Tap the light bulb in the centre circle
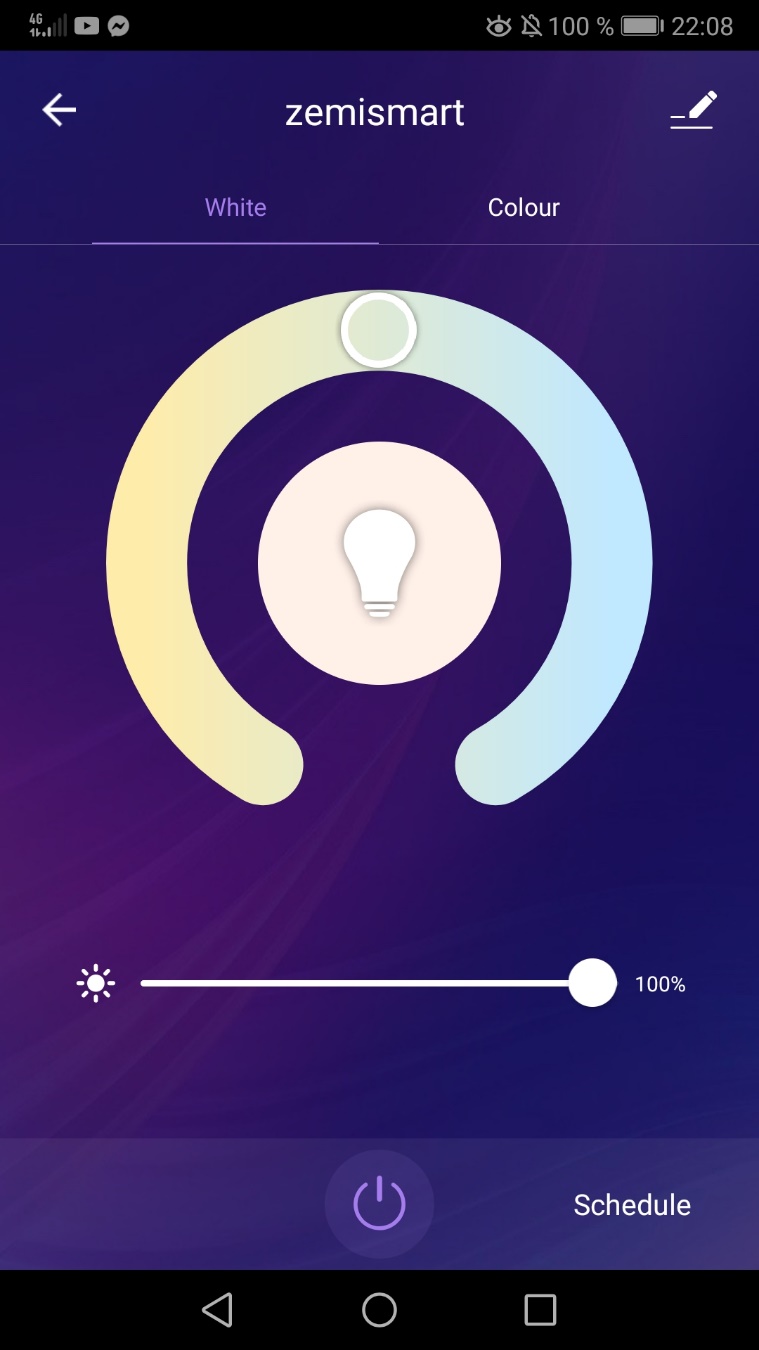Viewport: 759px width, 1350px height. 379,563
